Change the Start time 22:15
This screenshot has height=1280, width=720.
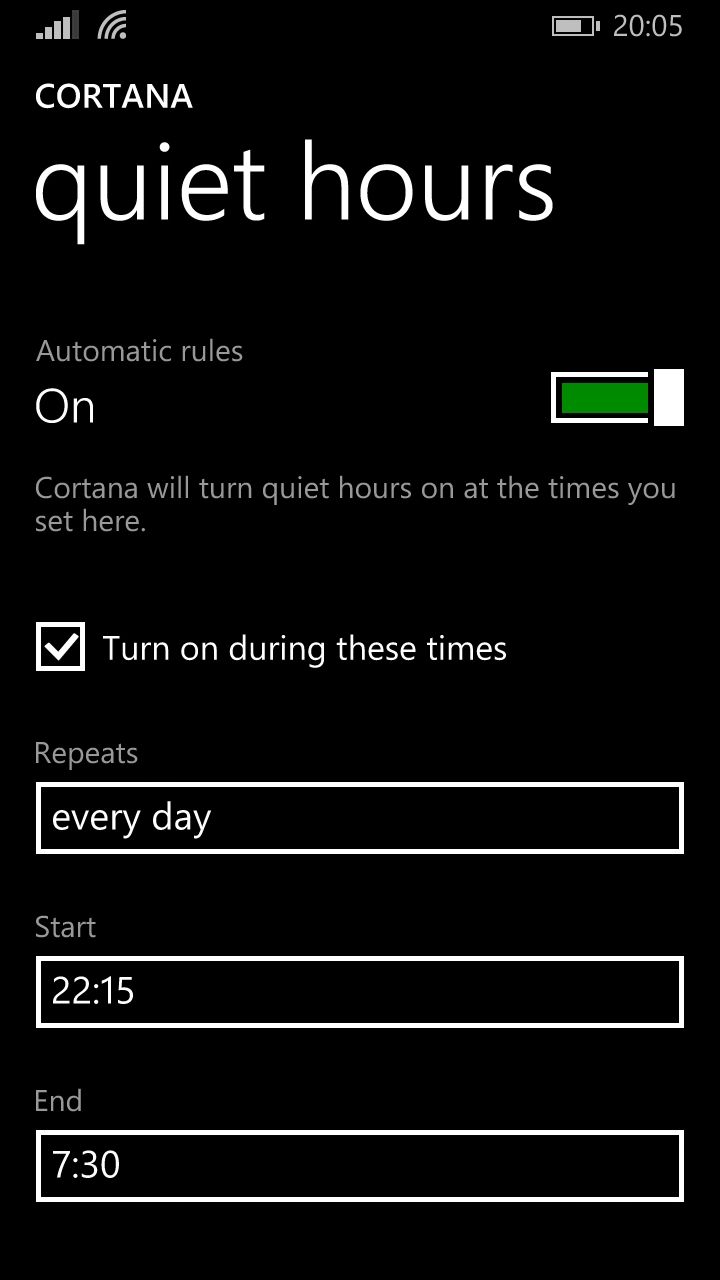click(x=360, y=992)
